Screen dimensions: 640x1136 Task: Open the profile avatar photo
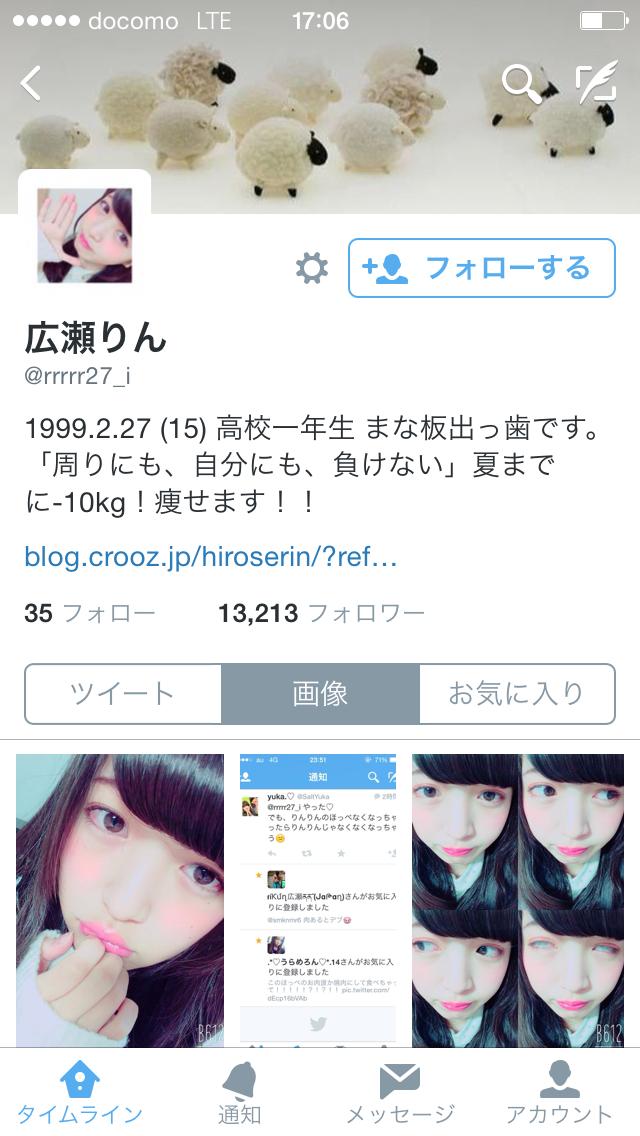[85, 236]
